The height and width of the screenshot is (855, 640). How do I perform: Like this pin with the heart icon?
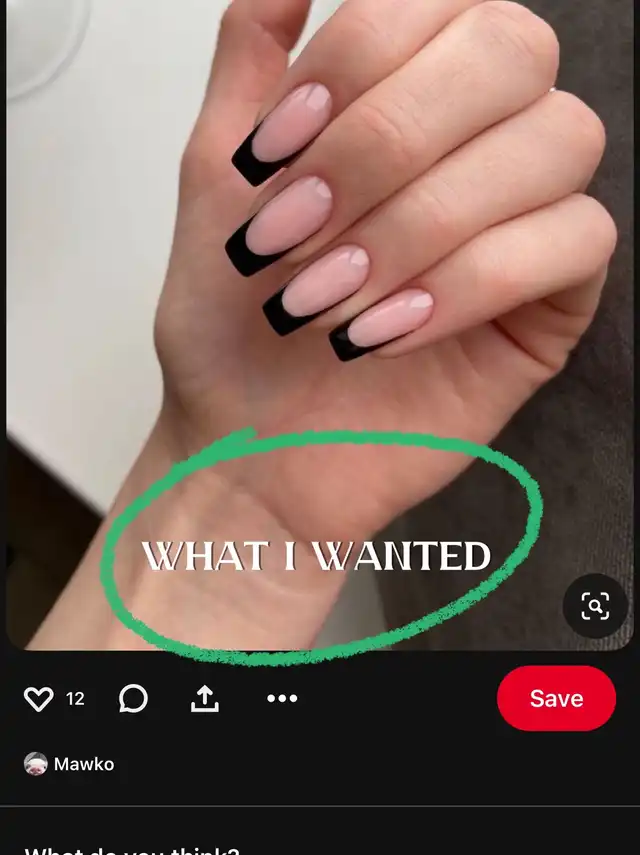pos(38,699)
